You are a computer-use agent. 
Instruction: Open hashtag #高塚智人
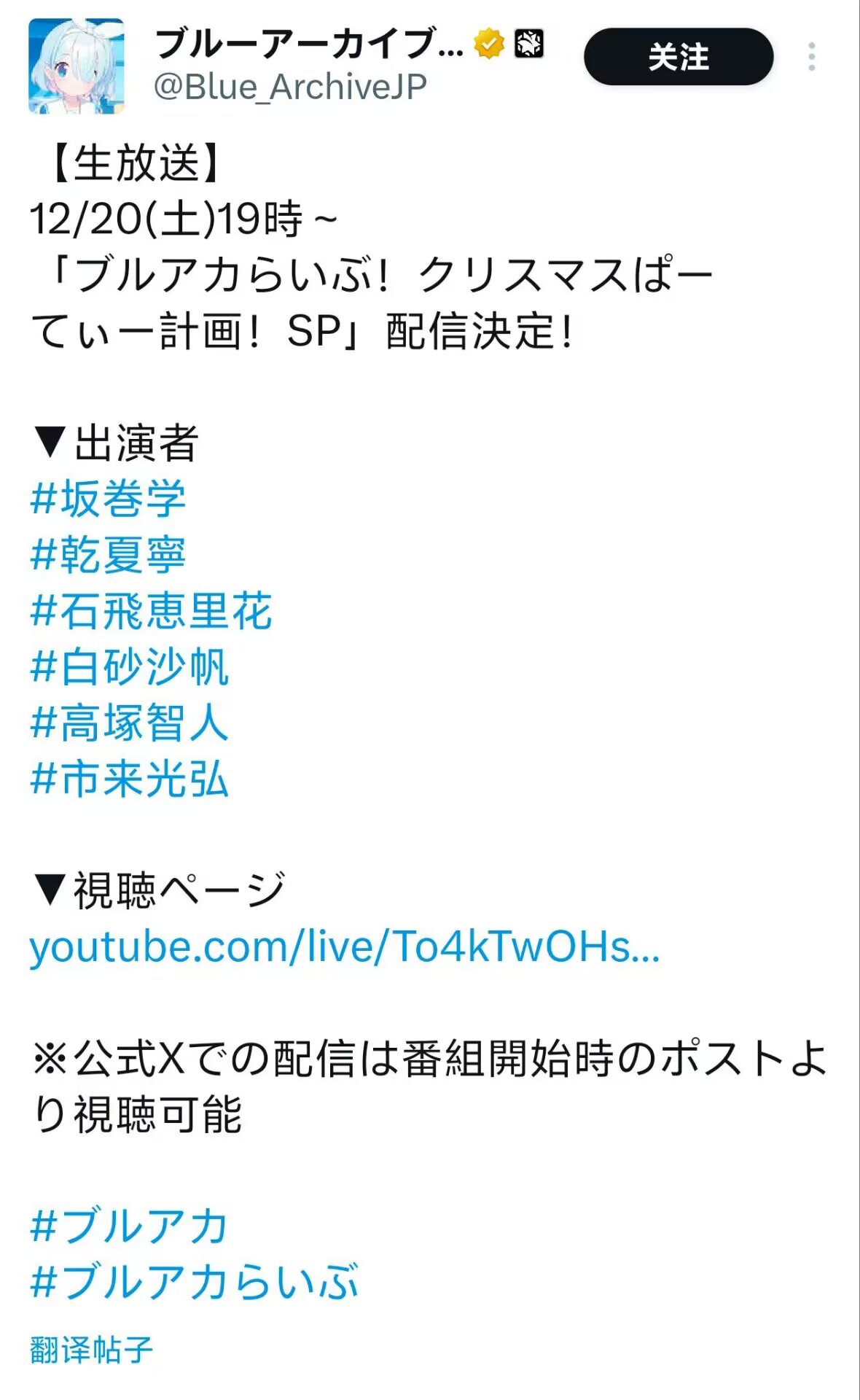[129, 723]
